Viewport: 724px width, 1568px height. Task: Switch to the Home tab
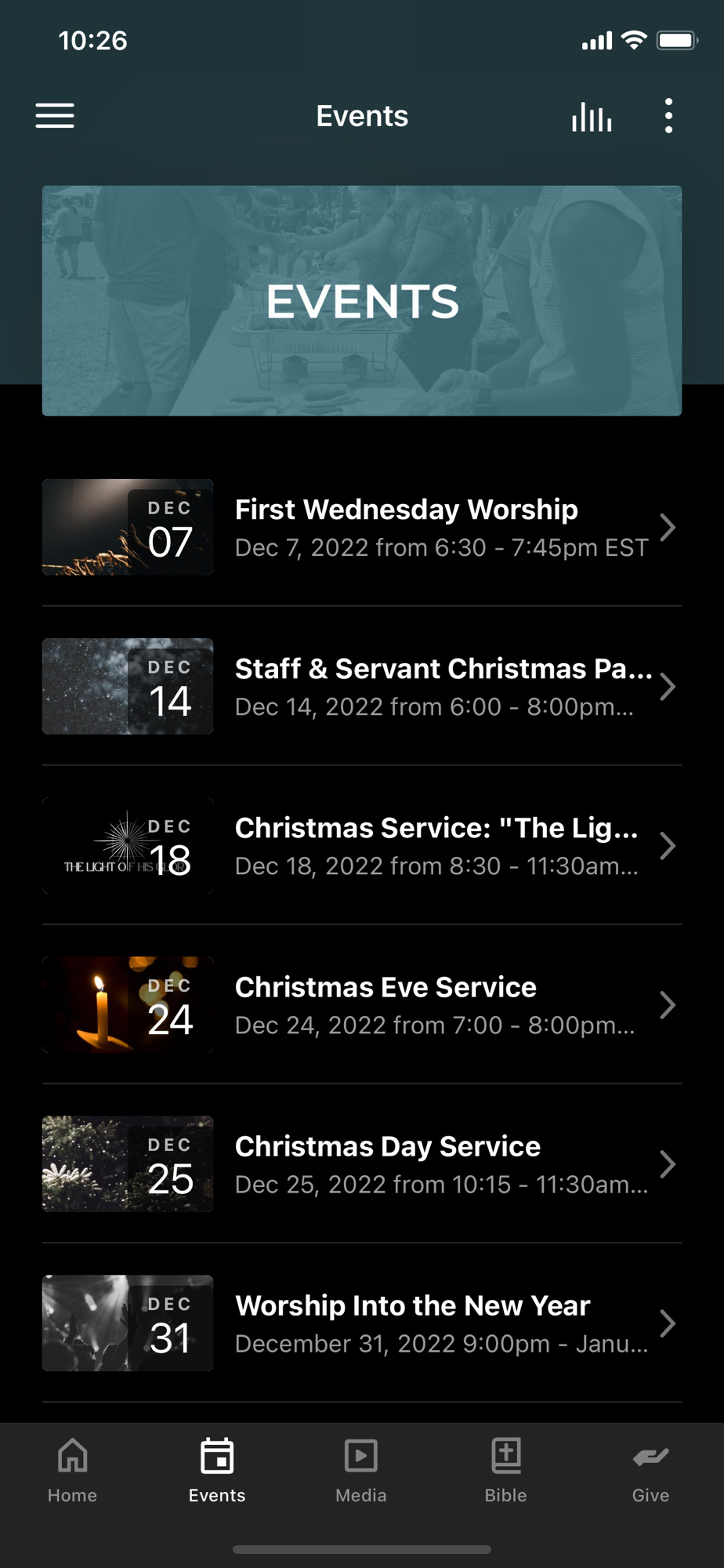tap(72, 1471)
